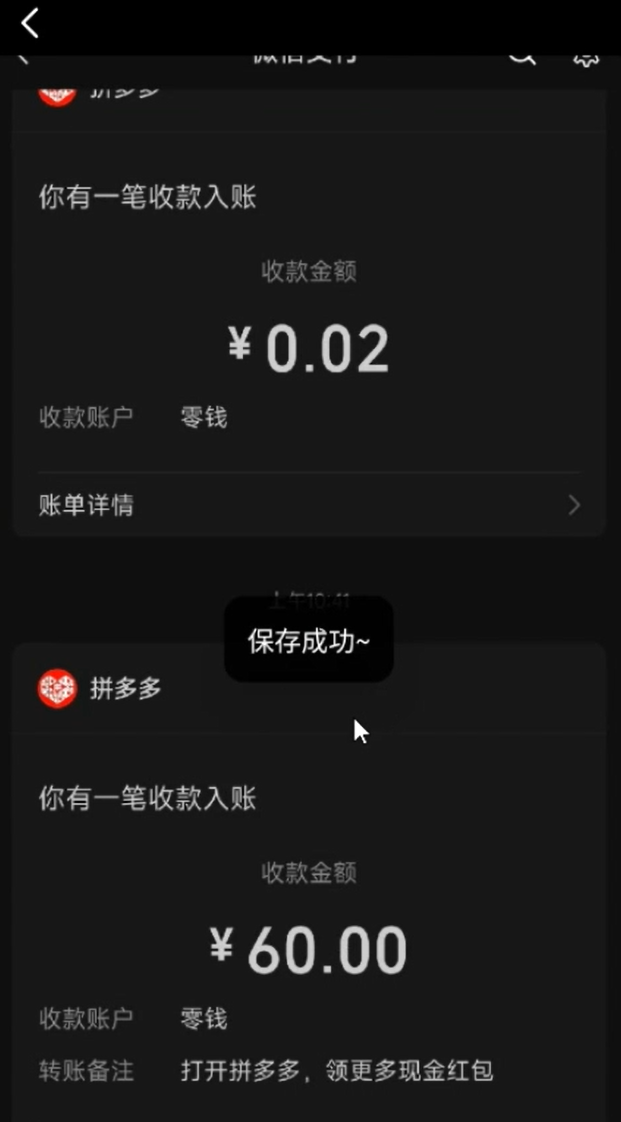Open 账单详情 for the ¥0.02 payment
This screenshot has width=621, height=1122.
[x=310, y=505]
